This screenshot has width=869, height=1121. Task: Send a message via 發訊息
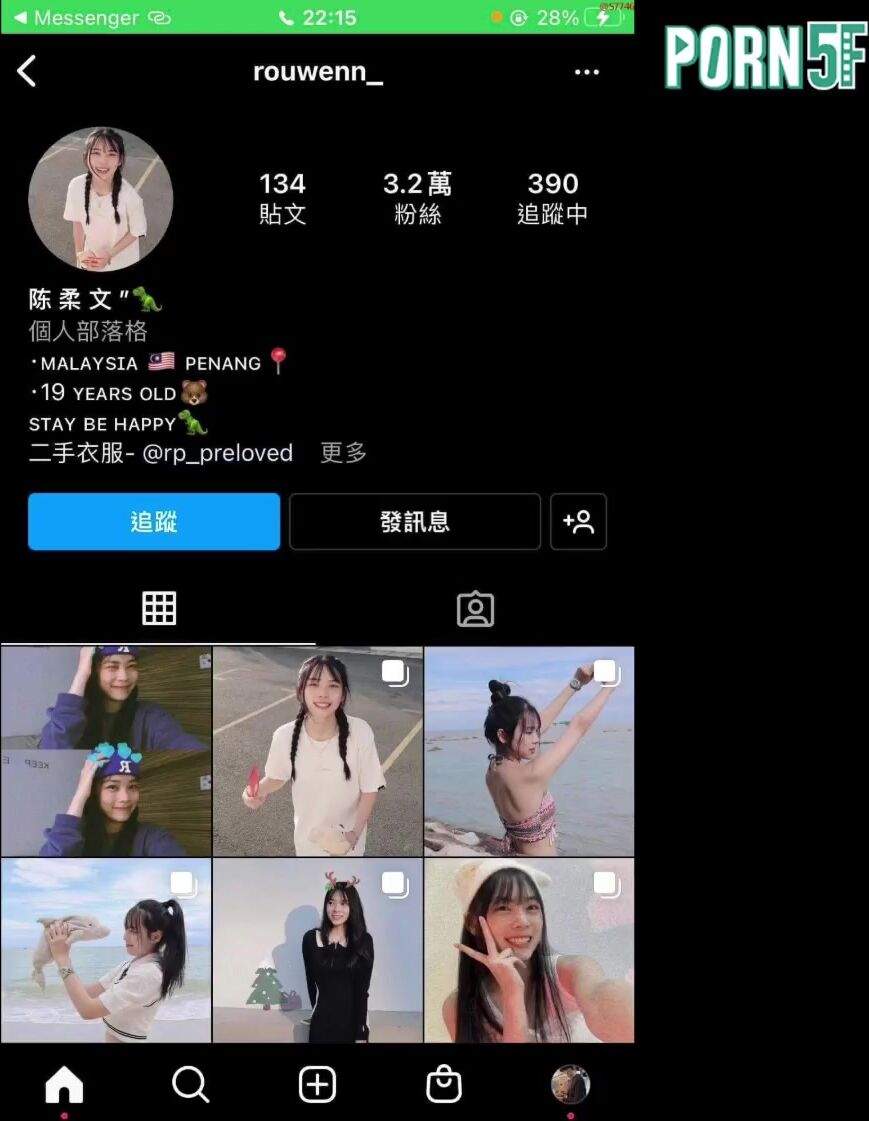click(x=415, y=521)
